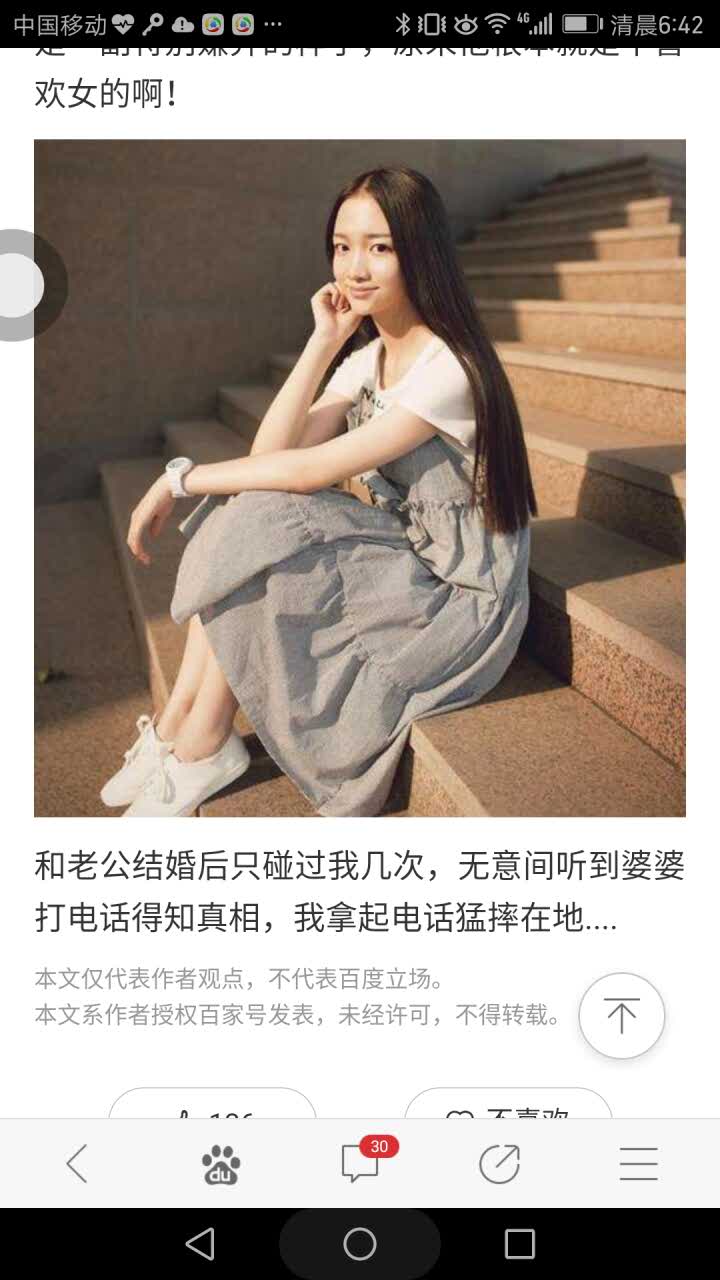This screenshot has height=1280, width=720.
Task: Open the three-line menu in the toolbar
Action: coord(638,1164)
